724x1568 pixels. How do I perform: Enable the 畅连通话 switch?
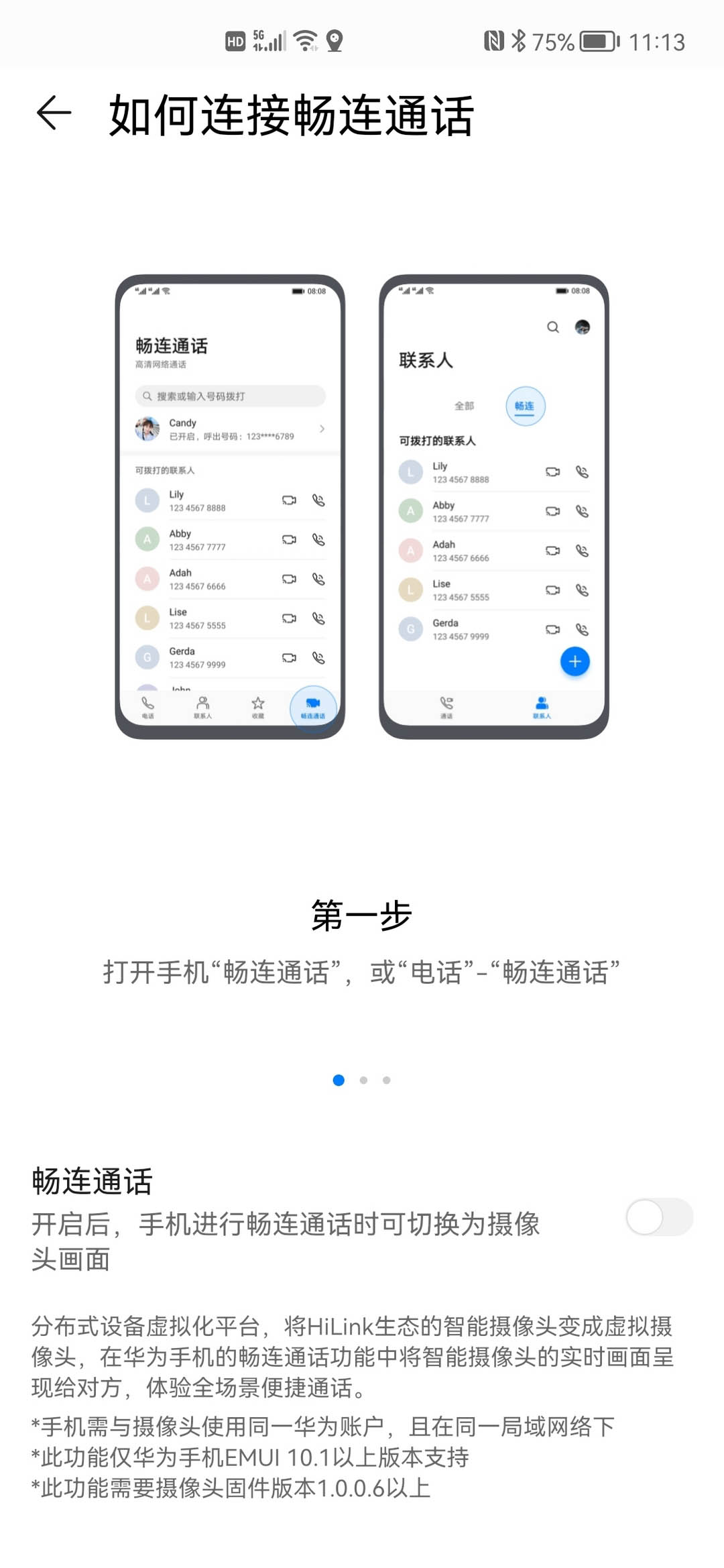click(659, 1217)
